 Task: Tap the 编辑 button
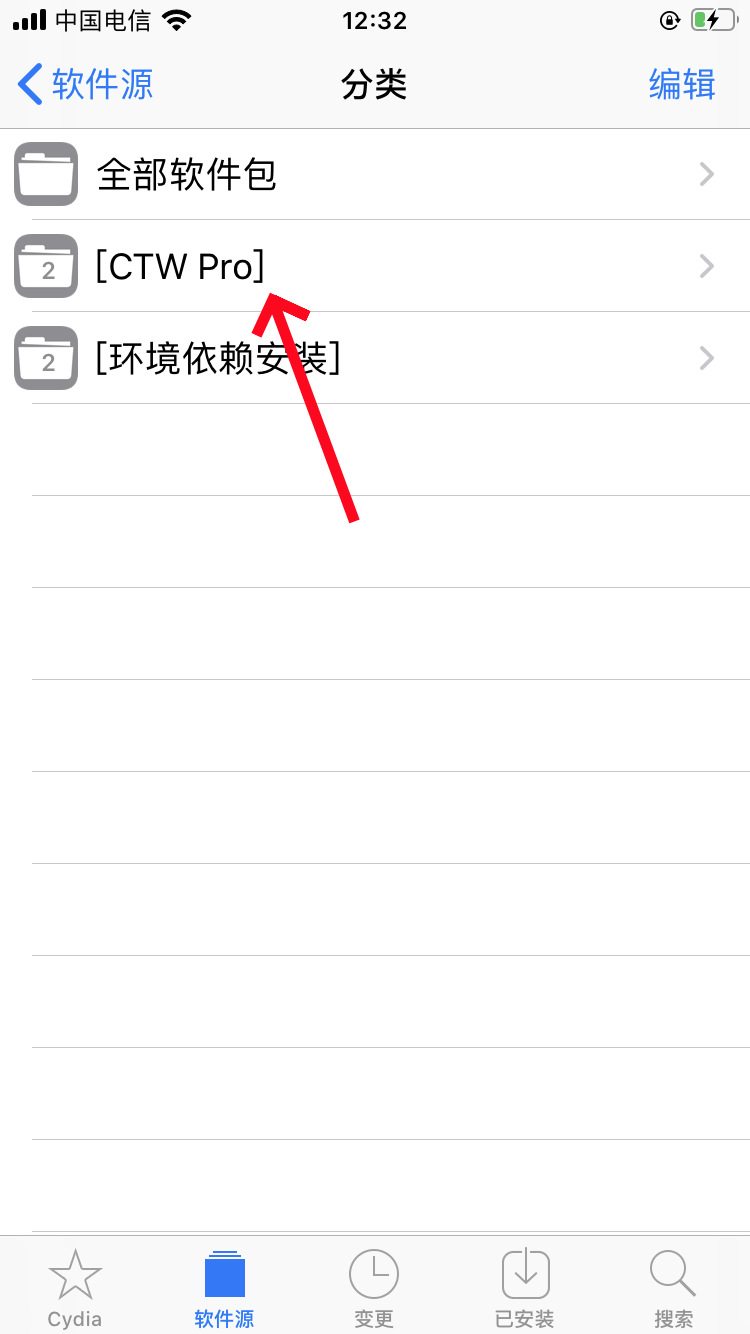pyautogui.click(x=682, y=84)
